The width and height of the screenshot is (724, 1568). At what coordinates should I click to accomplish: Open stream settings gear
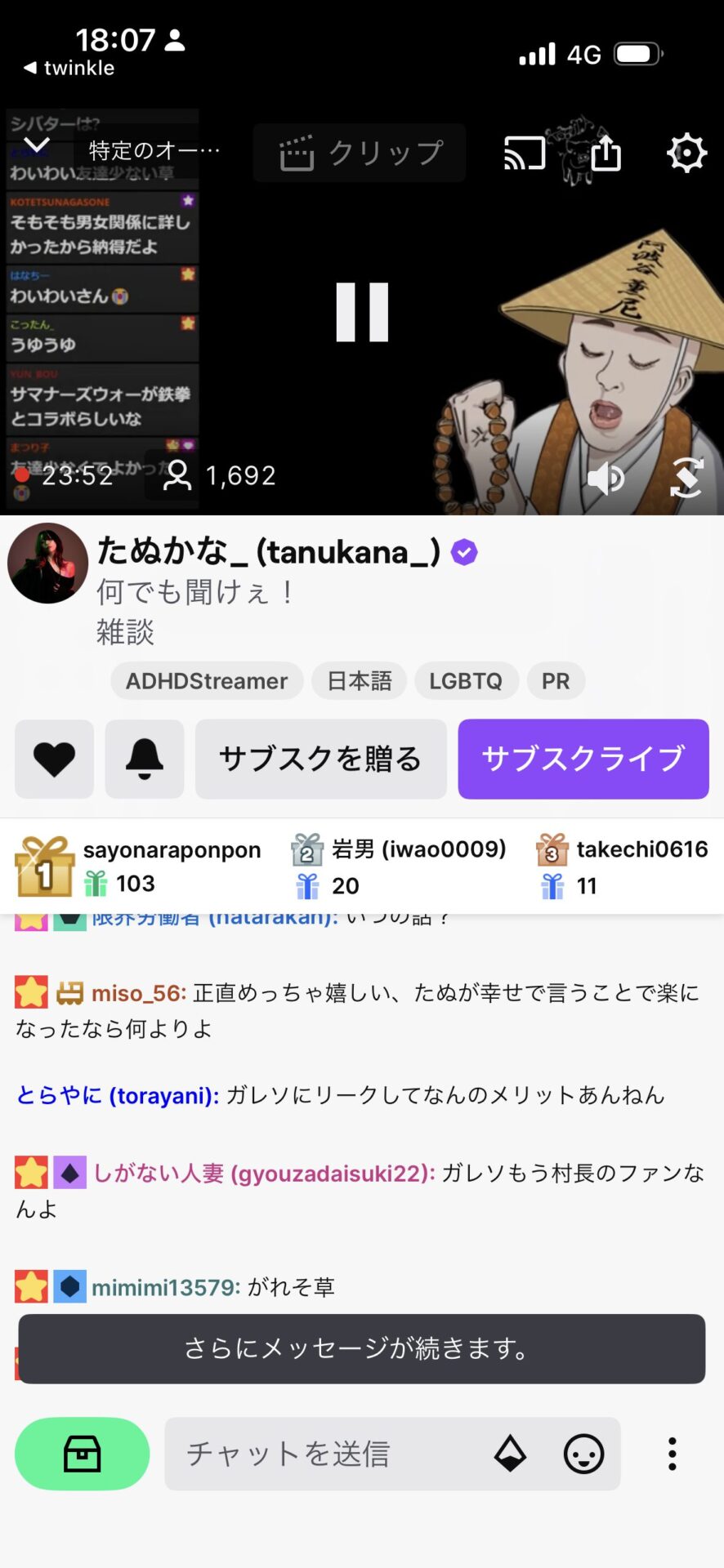tap(686, 153)
